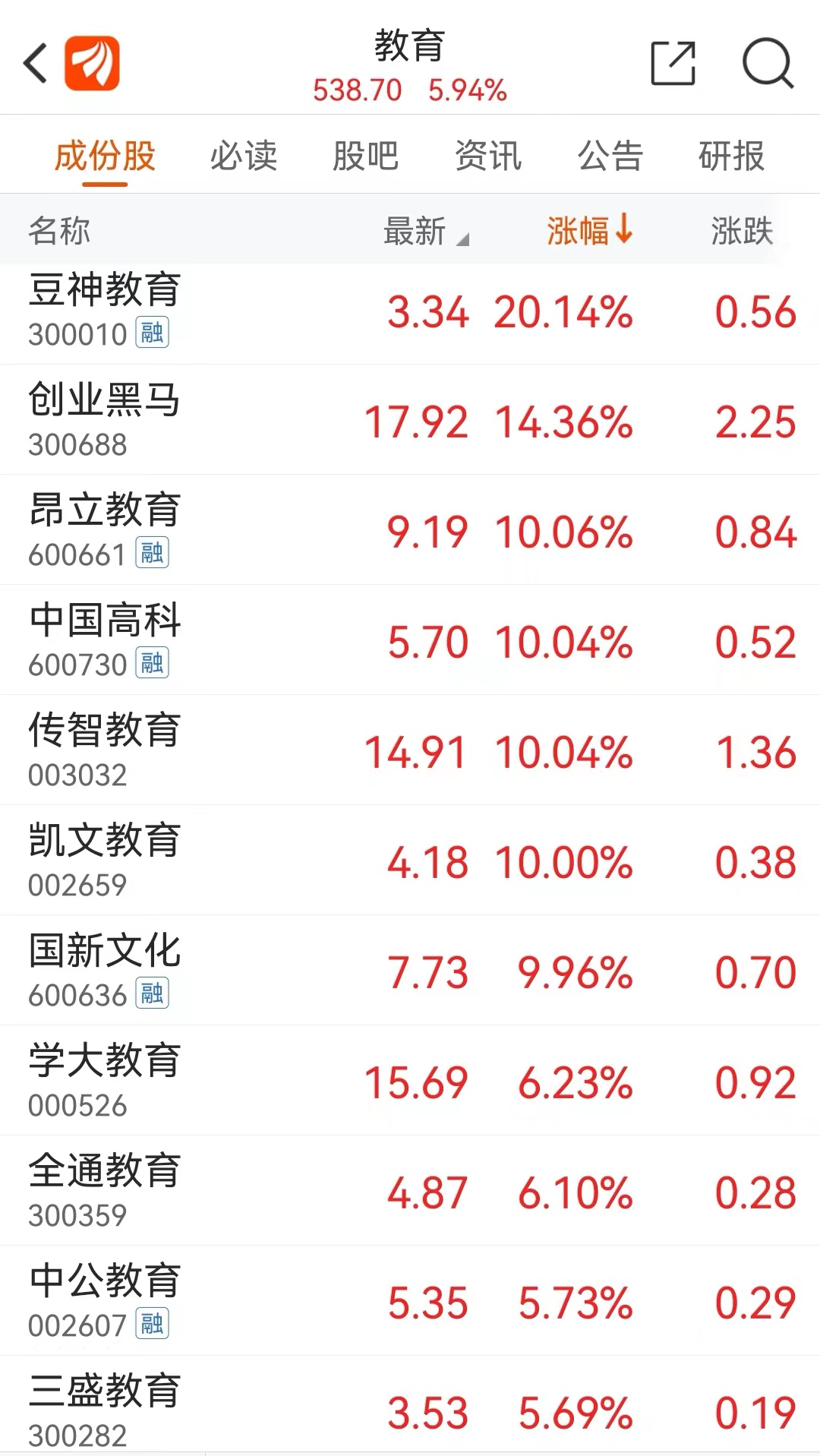Image resolution: width=820 pixels, height=1456 pixels.
Task: View details for 中公教育
Action: (410, 1301)
